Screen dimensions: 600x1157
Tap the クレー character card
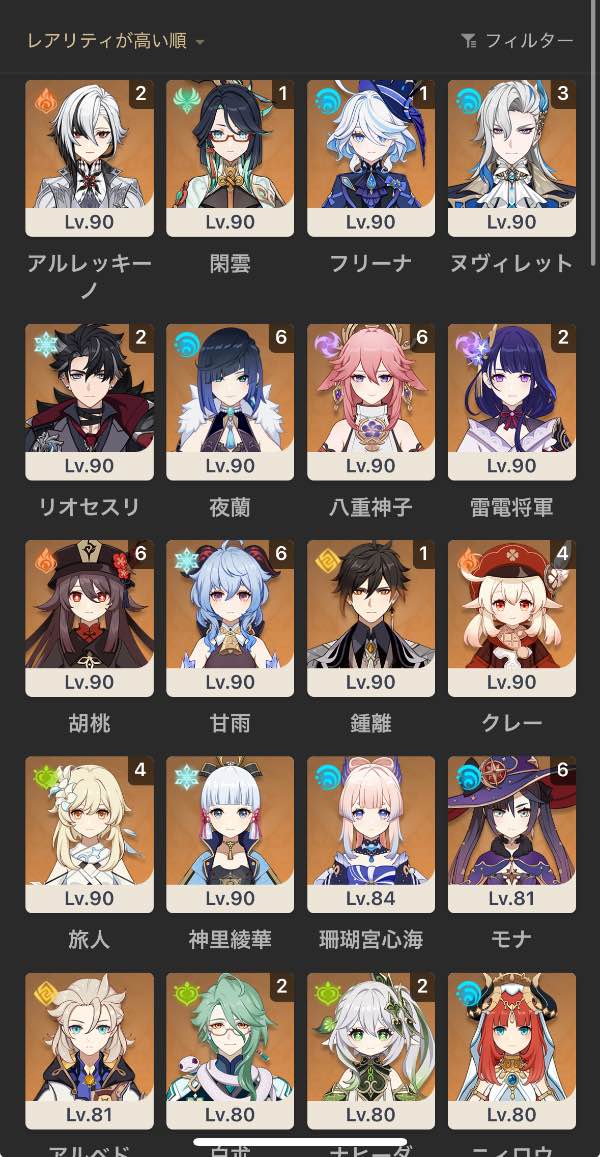512,618
